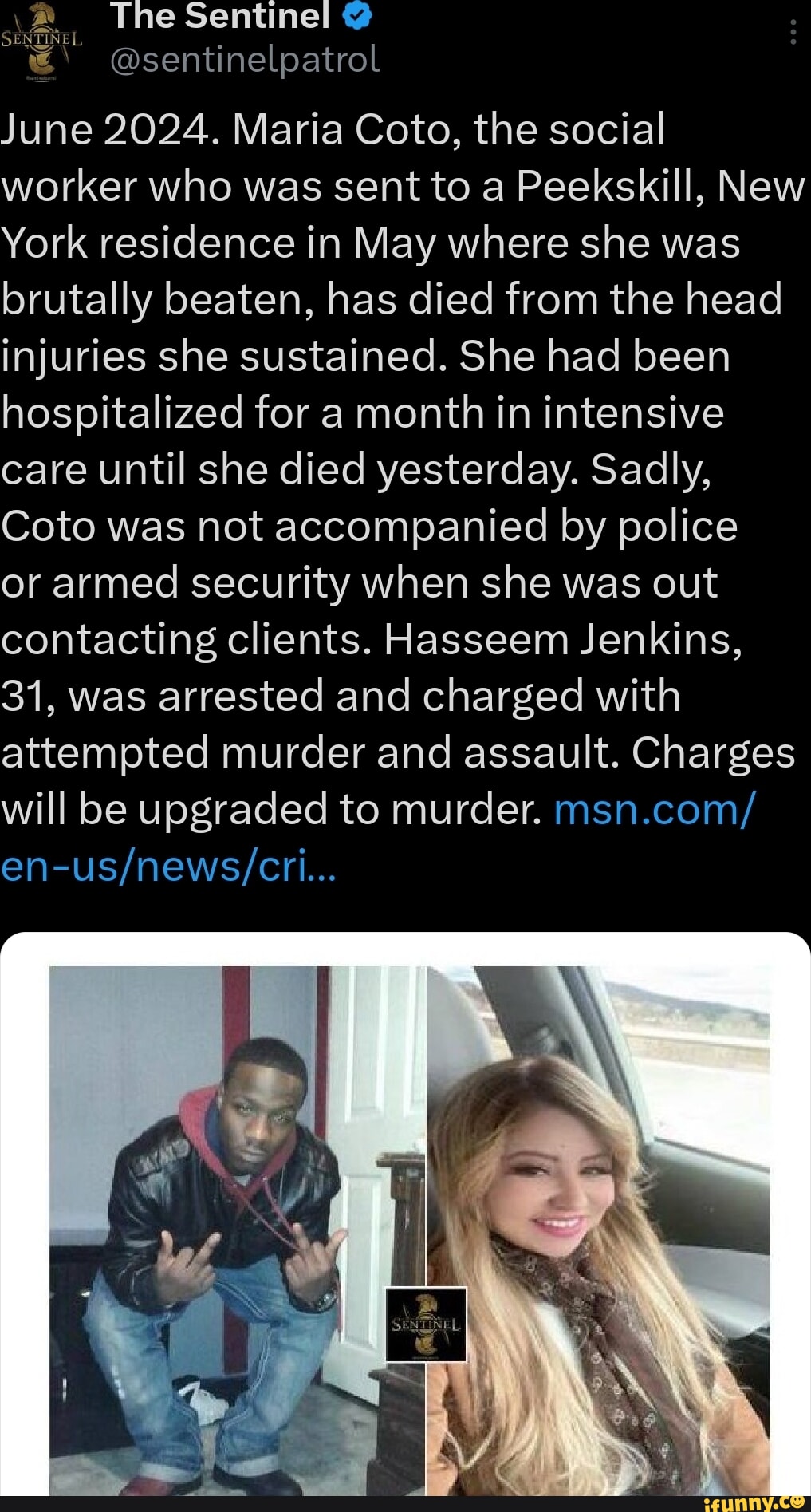The height and width of the screenshot is (1512, 811).
Task: Open the msn.com article link
Action: point(652,810)
